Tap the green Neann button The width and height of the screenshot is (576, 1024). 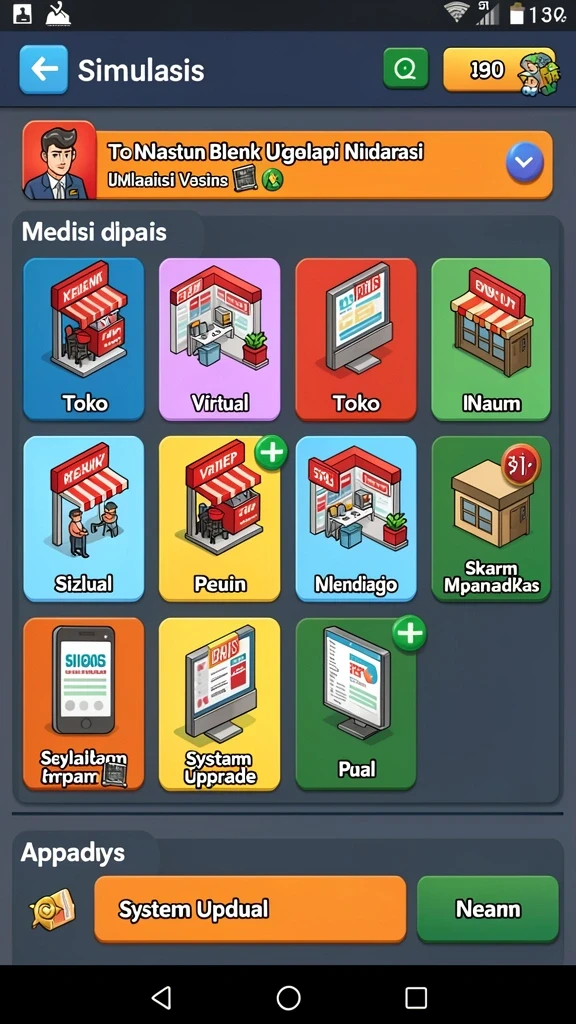(488, 909)
